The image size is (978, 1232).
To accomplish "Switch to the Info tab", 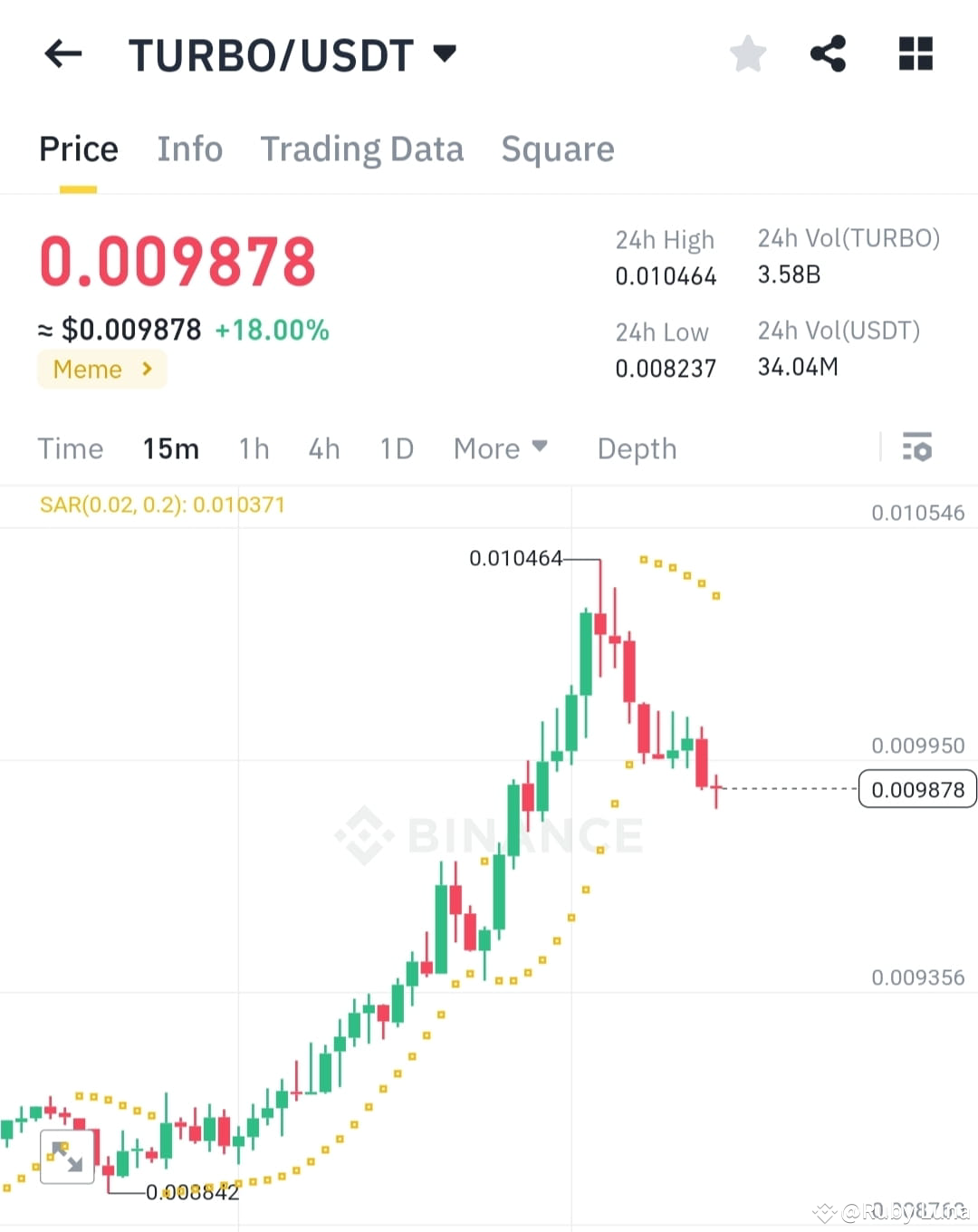I will coord(190,149).
